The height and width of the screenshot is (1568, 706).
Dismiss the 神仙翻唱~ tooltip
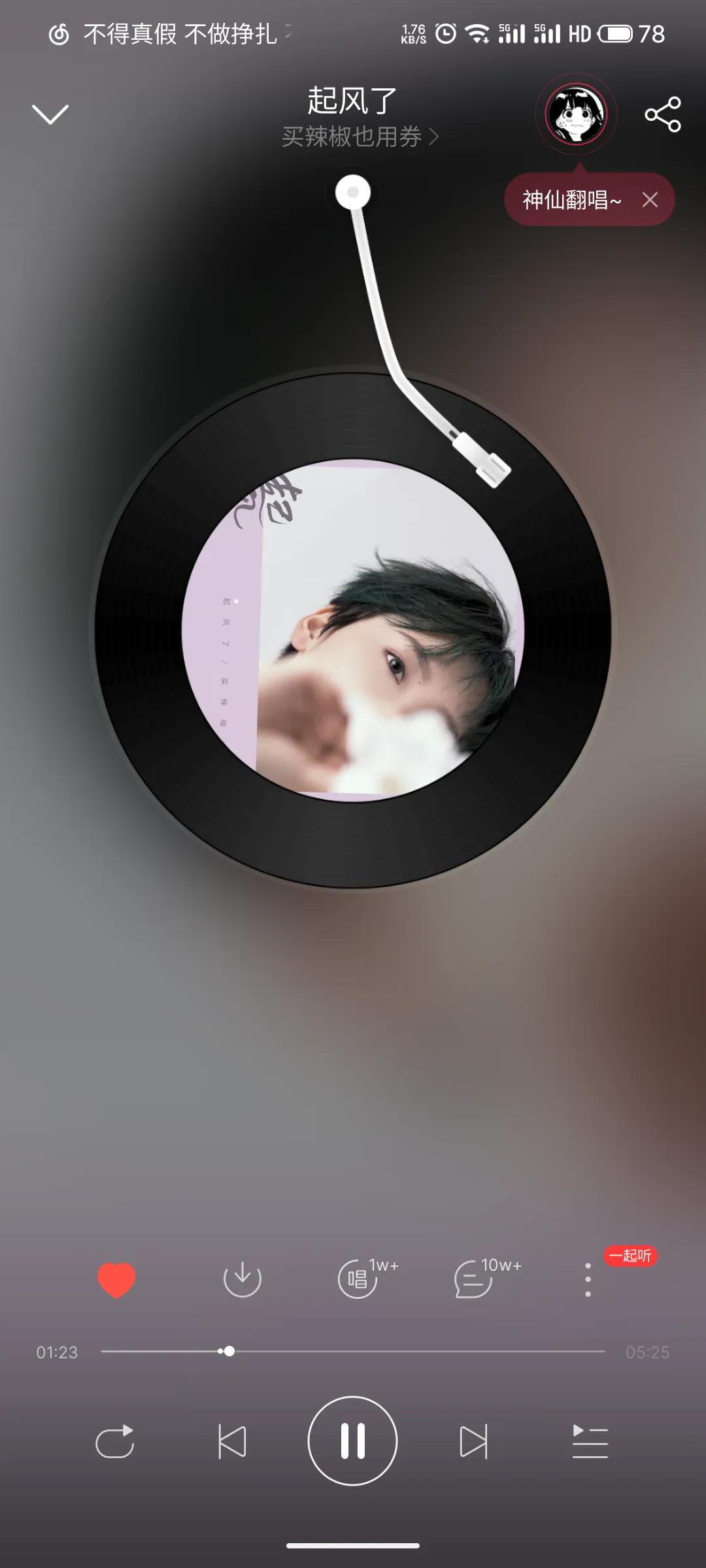pyautogui.click(x=650, y=200)
